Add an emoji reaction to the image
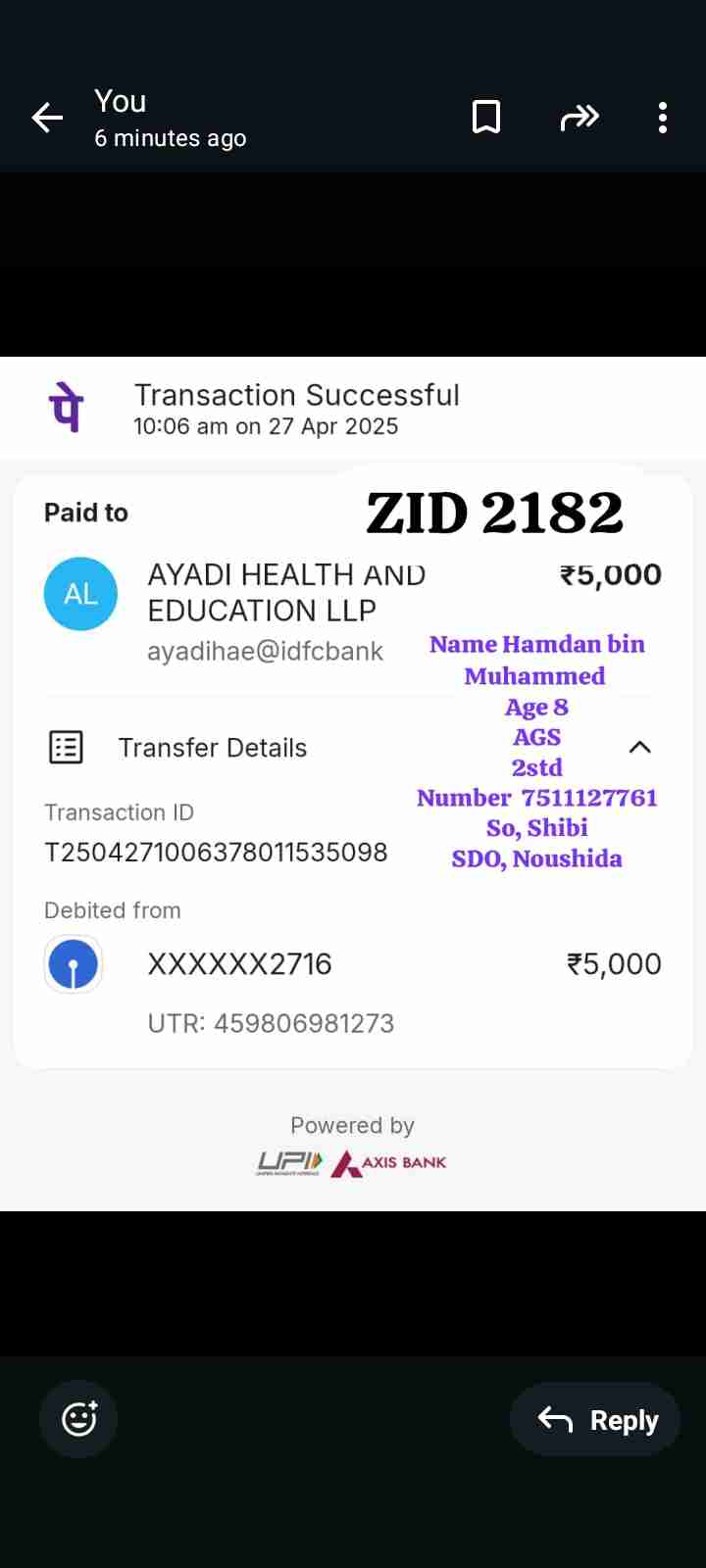 click(x=78, y=1418)
